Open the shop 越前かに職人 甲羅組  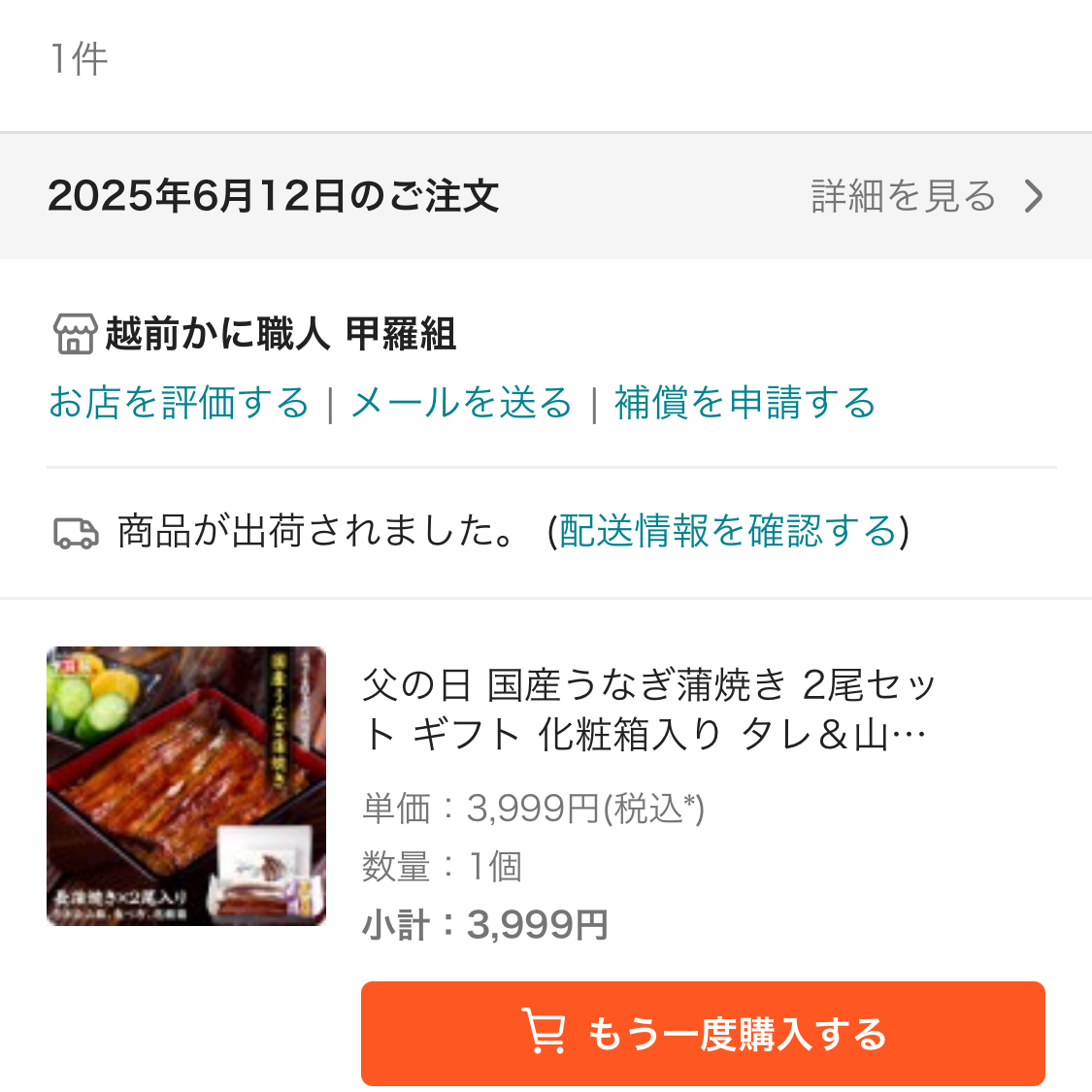pyautogui.click(x=280, y=334)
